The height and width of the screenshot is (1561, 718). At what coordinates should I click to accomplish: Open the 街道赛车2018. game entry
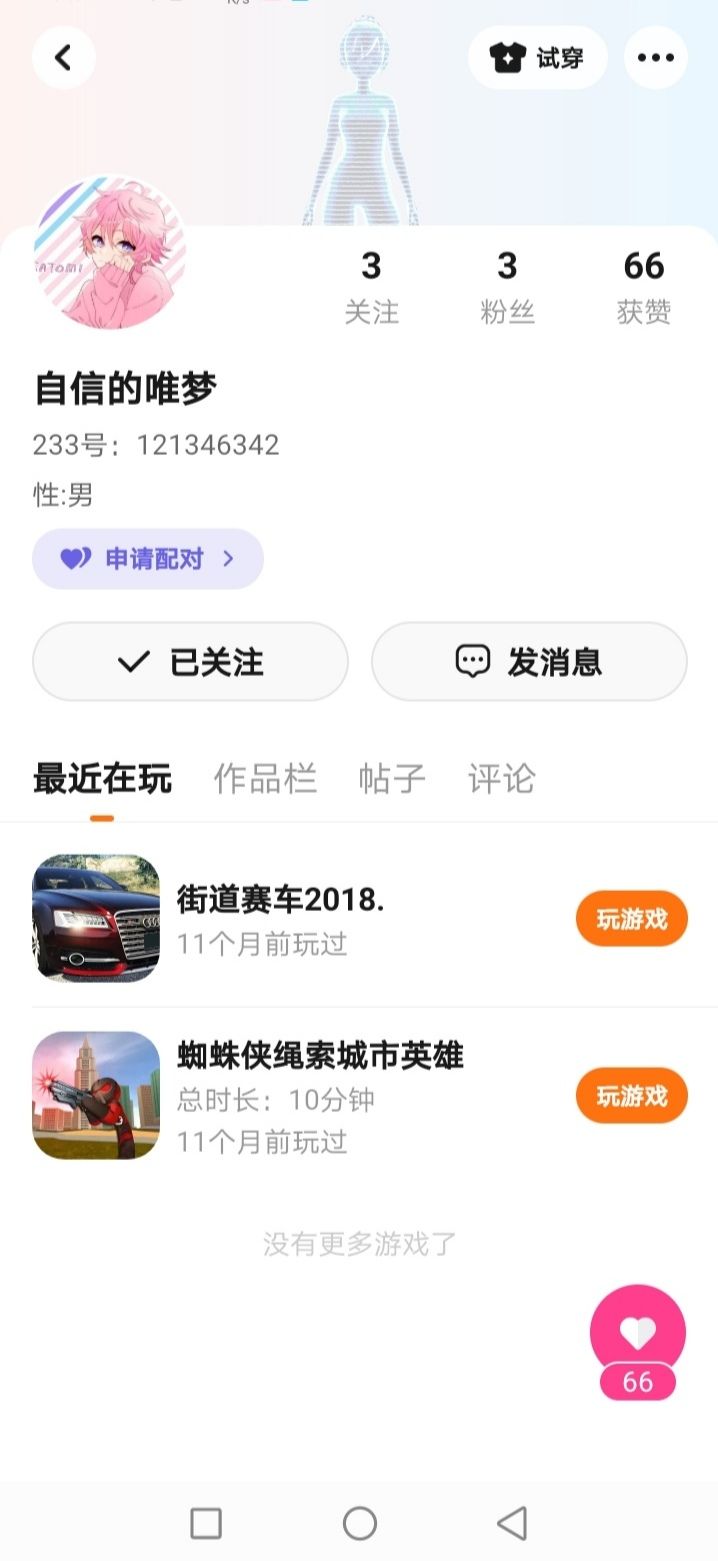coord(280,918)
